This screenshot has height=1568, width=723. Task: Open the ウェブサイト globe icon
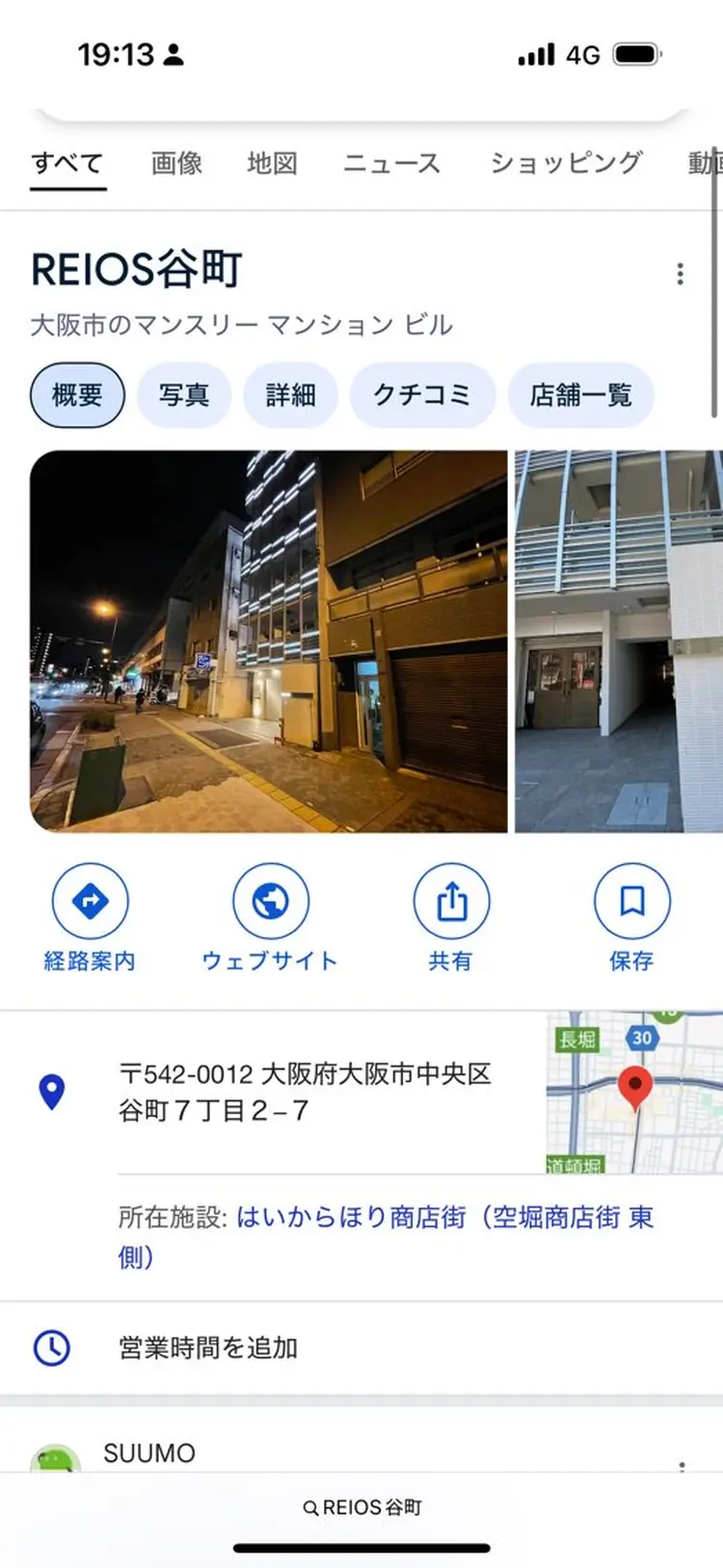click(271, 900)
